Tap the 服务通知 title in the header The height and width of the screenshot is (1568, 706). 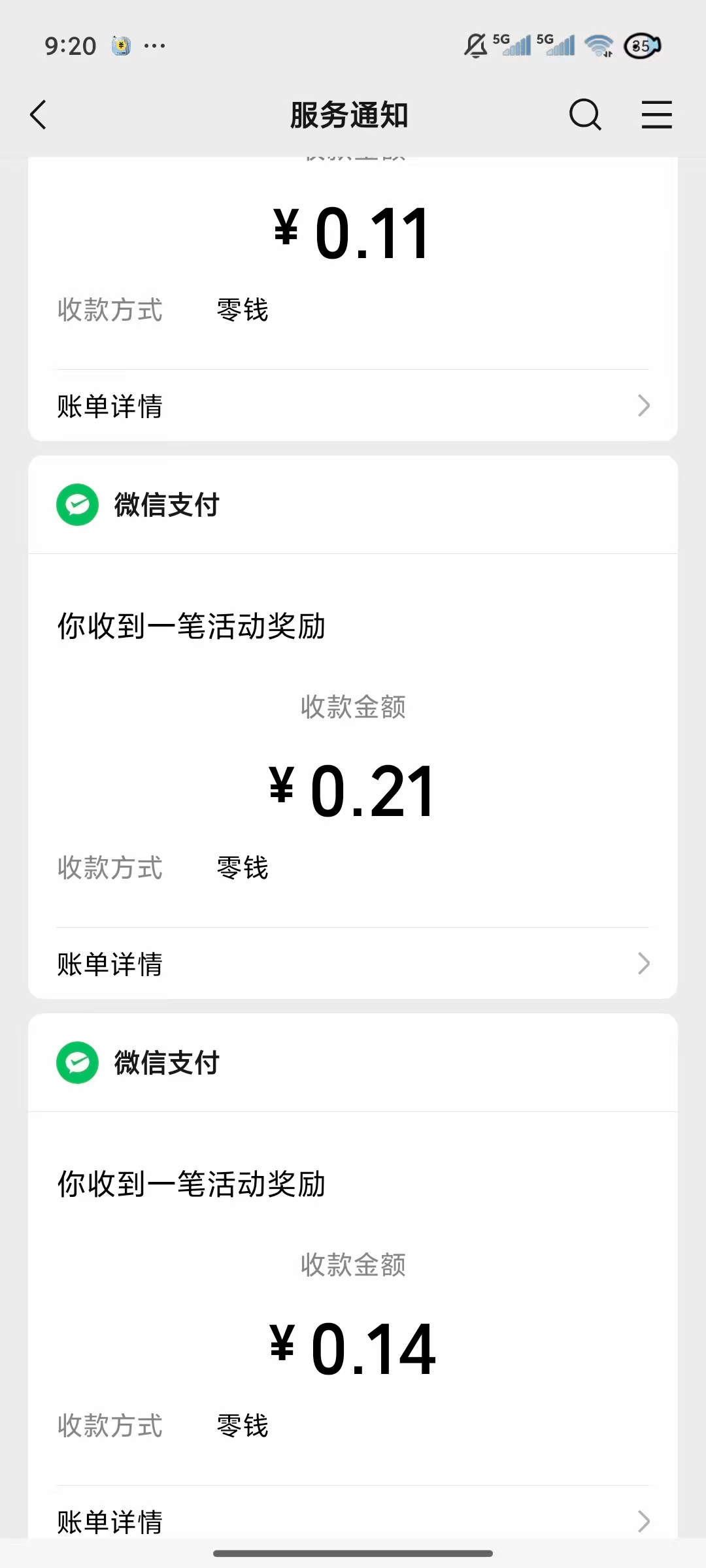pos(350,114)
